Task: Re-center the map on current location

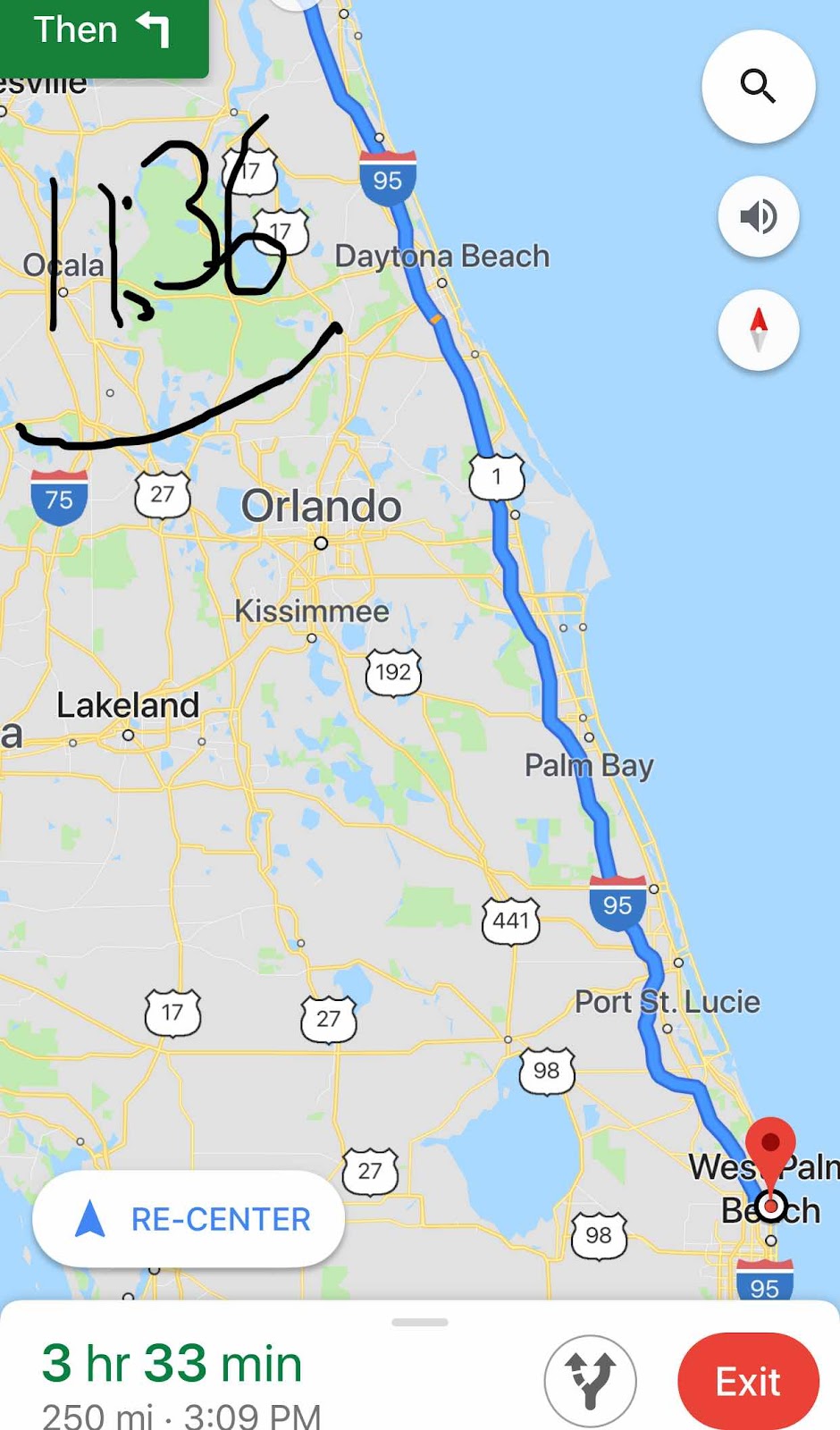Action: tap(189, 1219)
